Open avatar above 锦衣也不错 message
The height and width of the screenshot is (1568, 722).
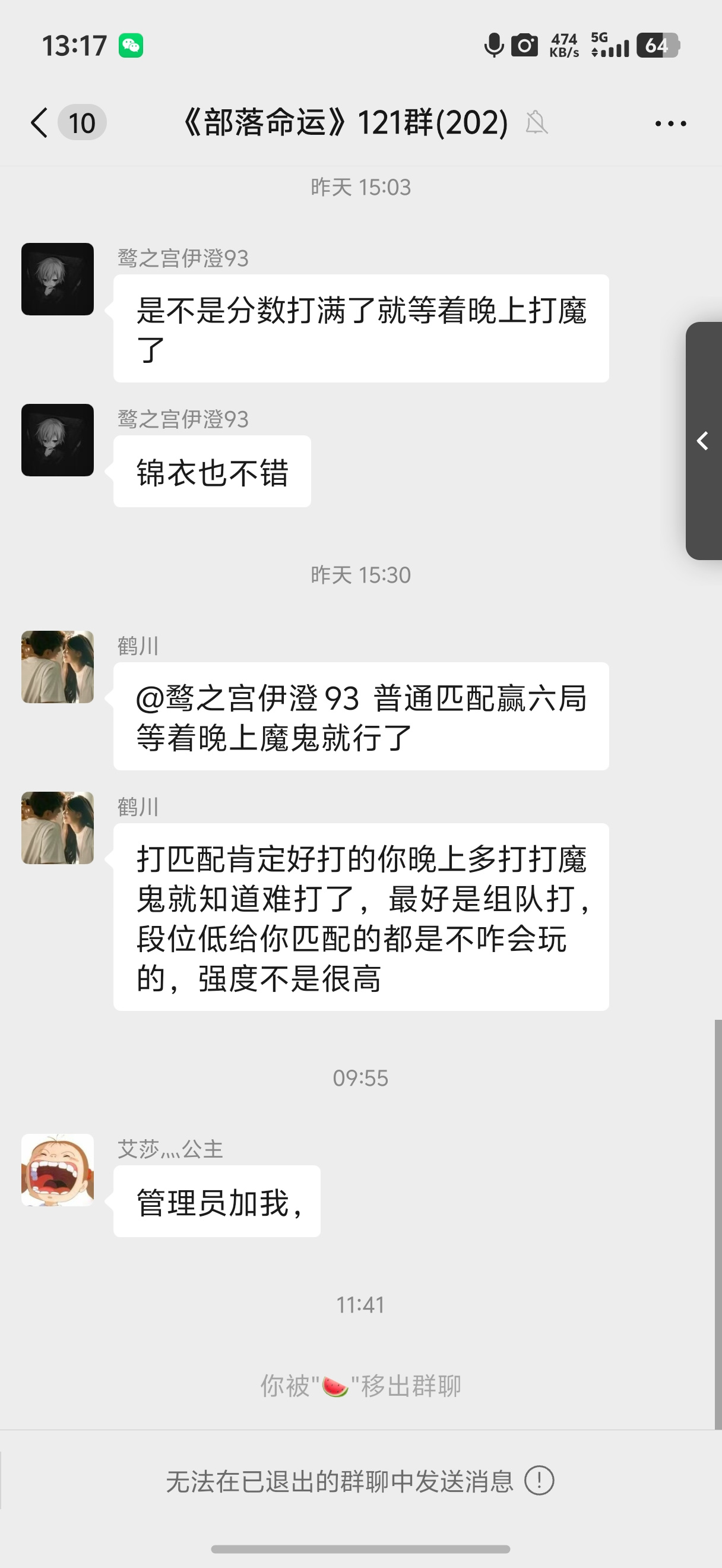pyautogui.click(x=58, y=440)
